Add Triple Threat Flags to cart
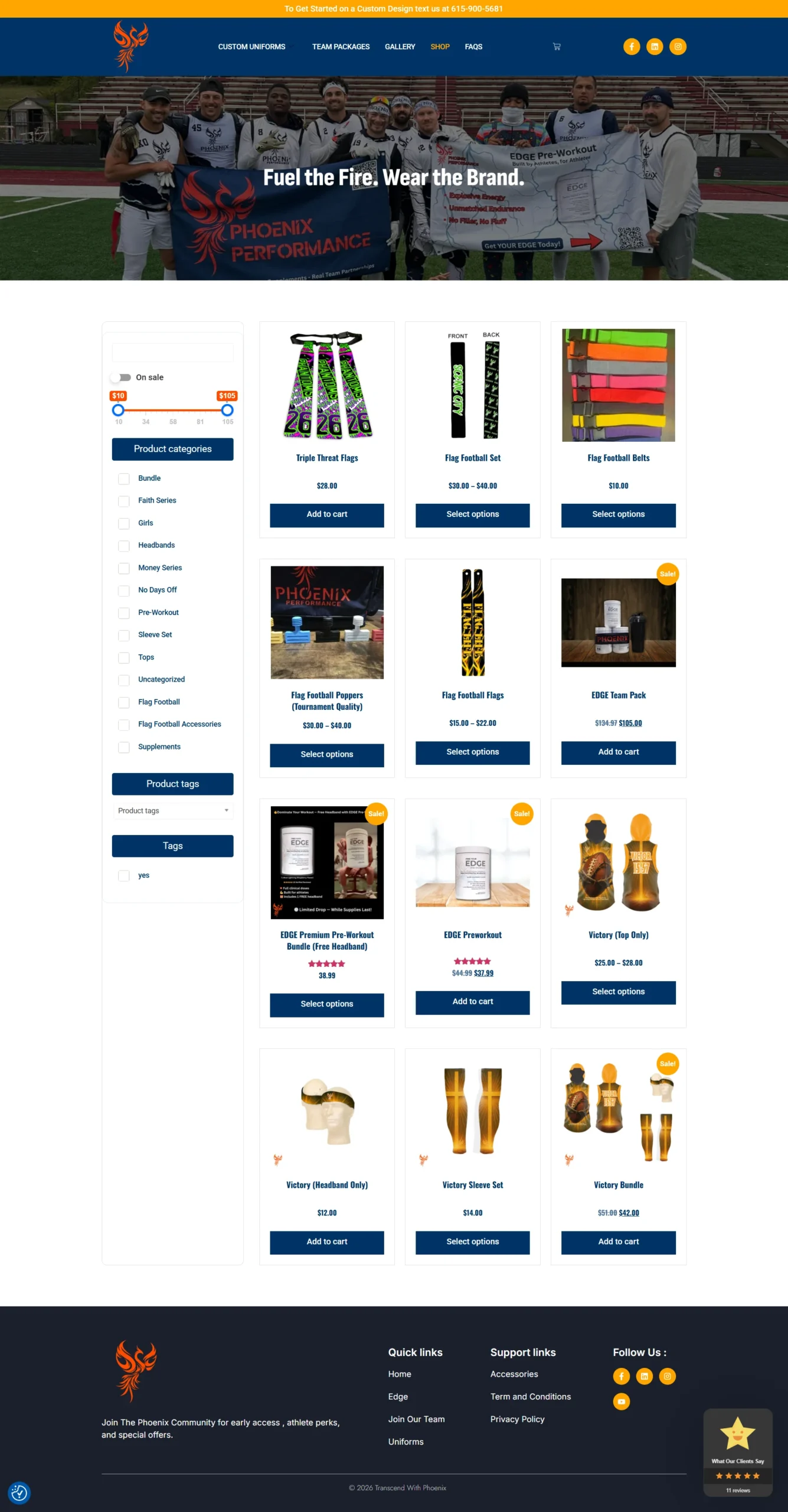The height and width of the screenshot is (1512, 788). (x=326, y=514)
